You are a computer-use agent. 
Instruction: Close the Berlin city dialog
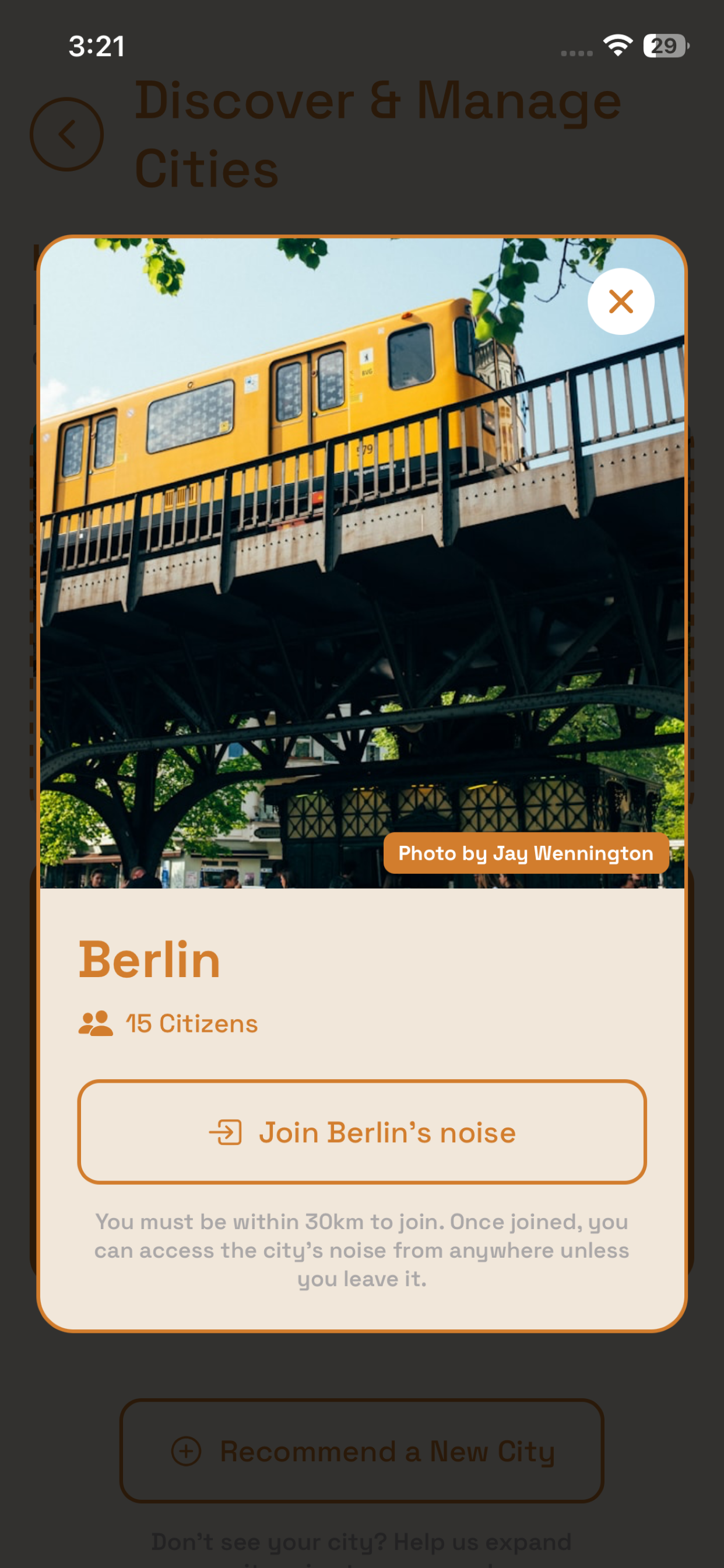(x=621, y=302)
